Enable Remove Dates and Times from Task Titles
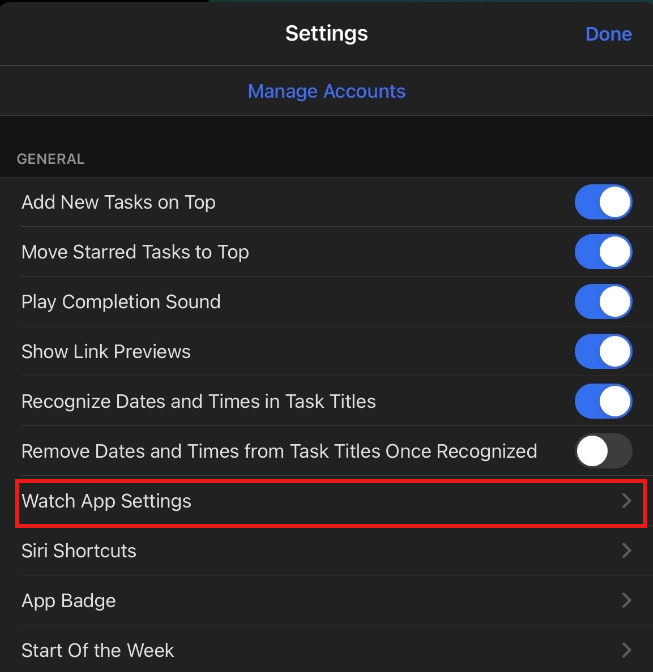Image resolution: width=653 pixels, height=672 pixels. [x=603, y=452]
